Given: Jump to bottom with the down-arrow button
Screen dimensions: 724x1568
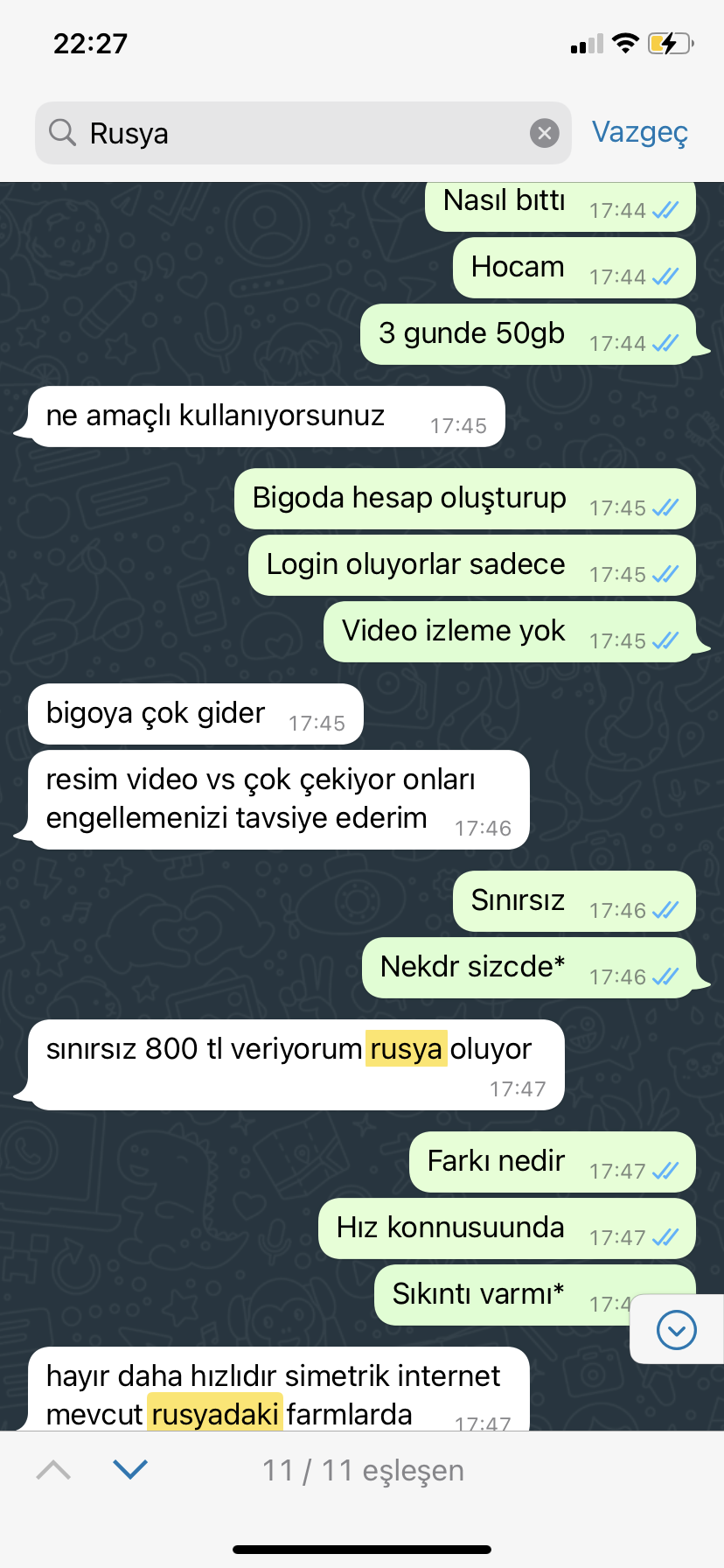Looking at the screenshot, I should click(x=677, y=1330).
